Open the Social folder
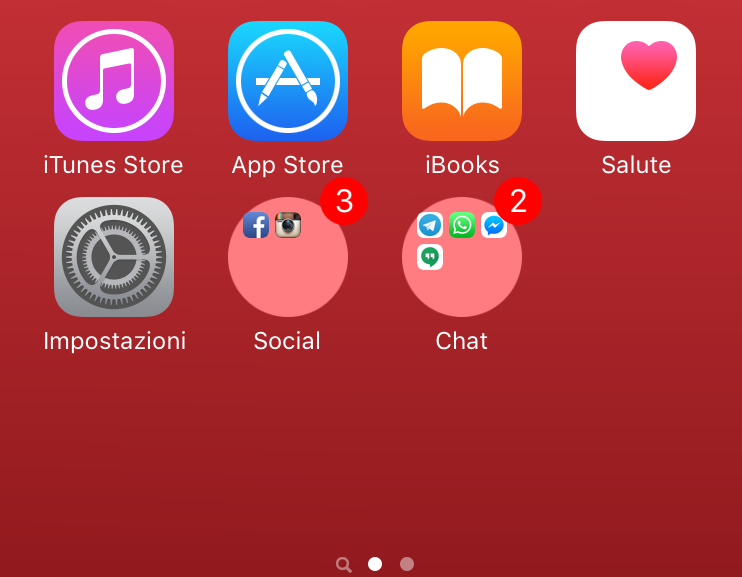This screenshot has width=742, height=577. (287, 257)
